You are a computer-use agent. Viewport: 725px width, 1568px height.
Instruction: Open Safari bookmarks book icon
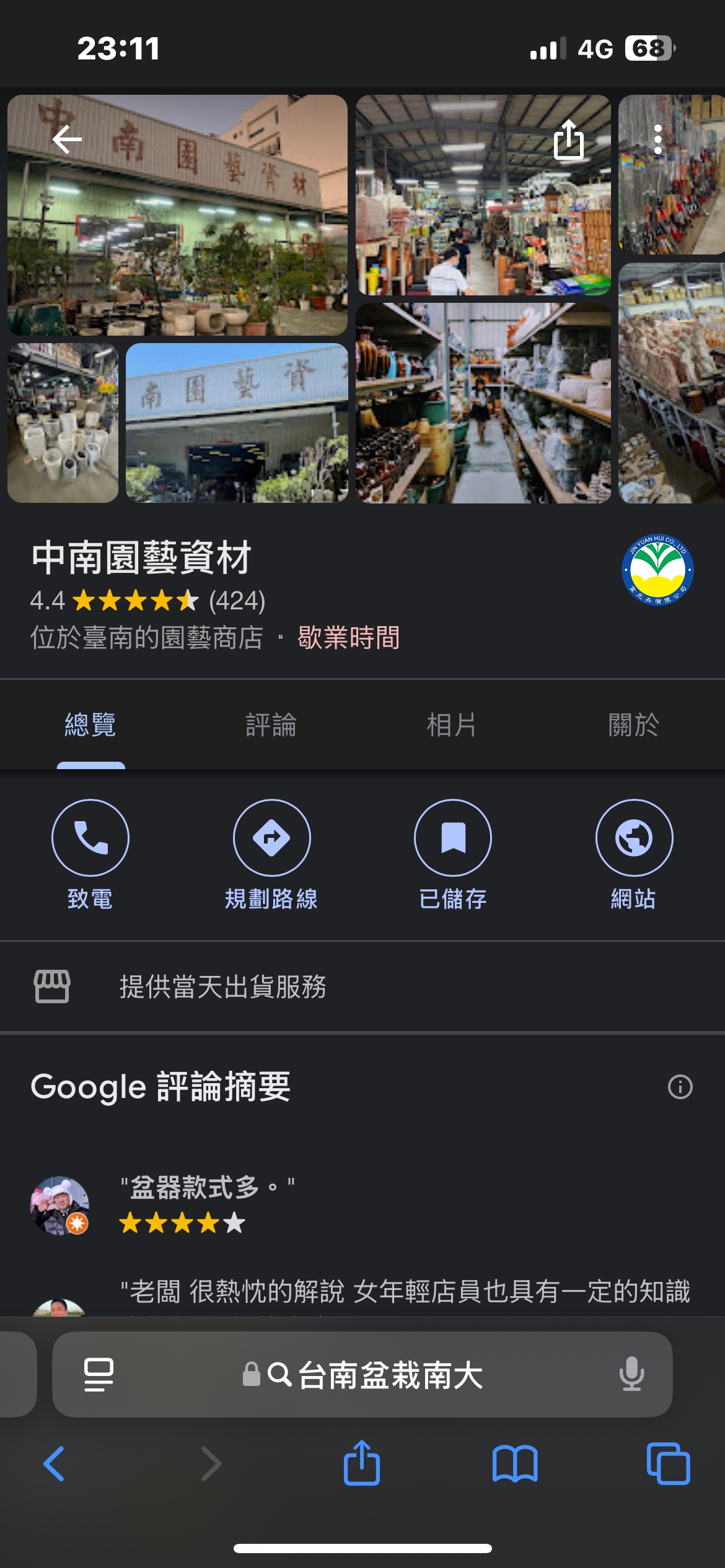(x=515, y=1464)
